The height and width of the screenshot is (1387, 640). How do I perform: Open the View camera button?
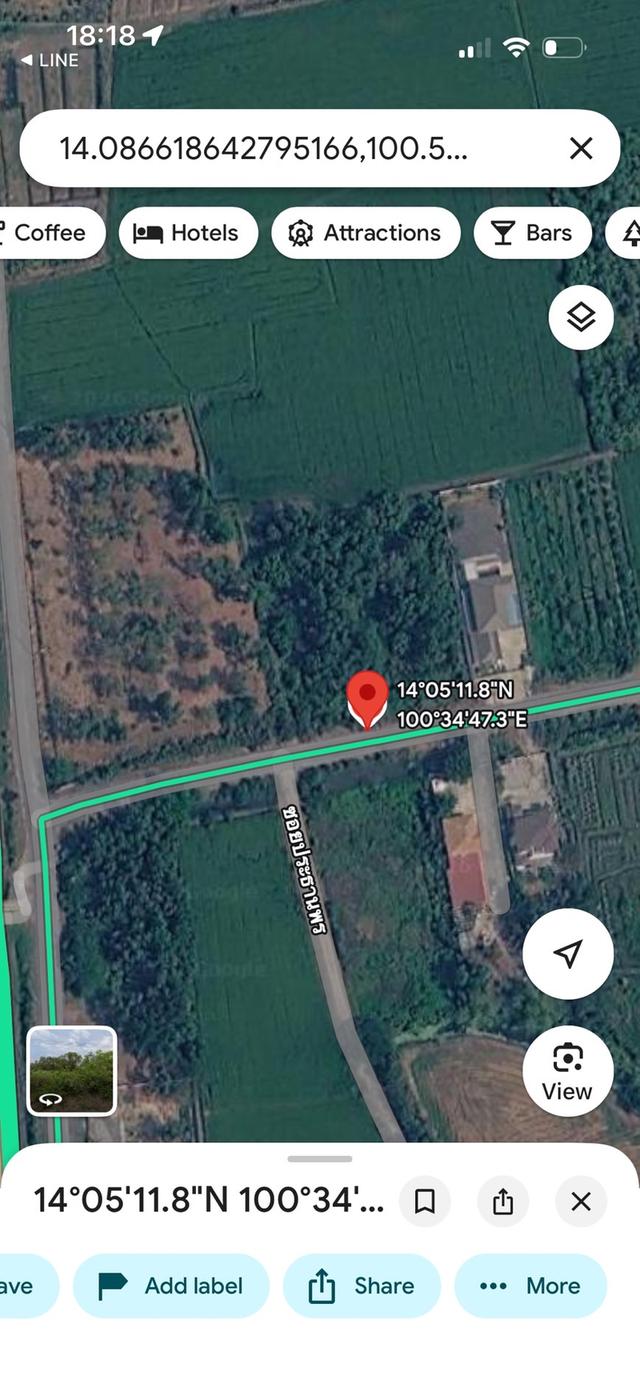(568, 1071)
